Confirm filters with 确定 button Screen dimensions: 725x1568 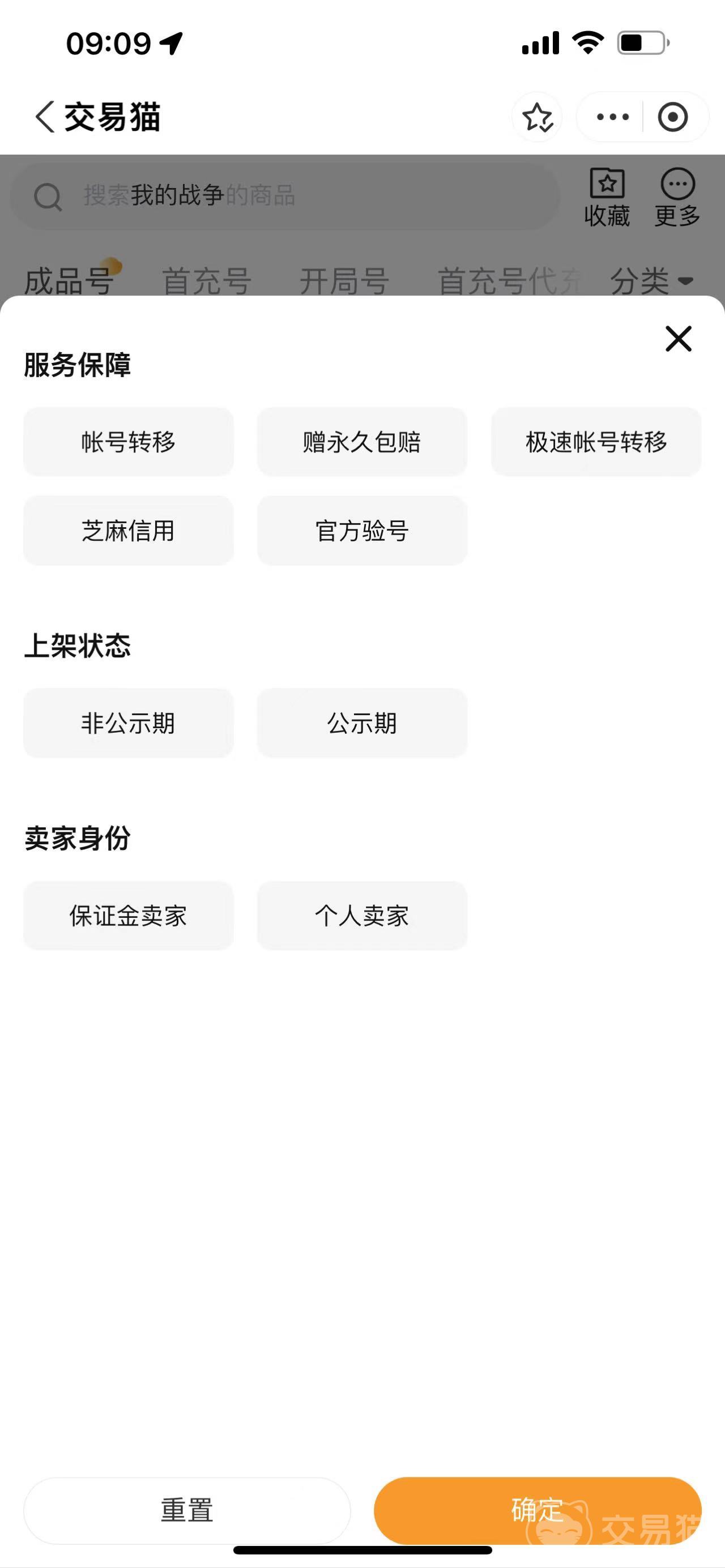pyautogui.click(x=538, y=1510)
